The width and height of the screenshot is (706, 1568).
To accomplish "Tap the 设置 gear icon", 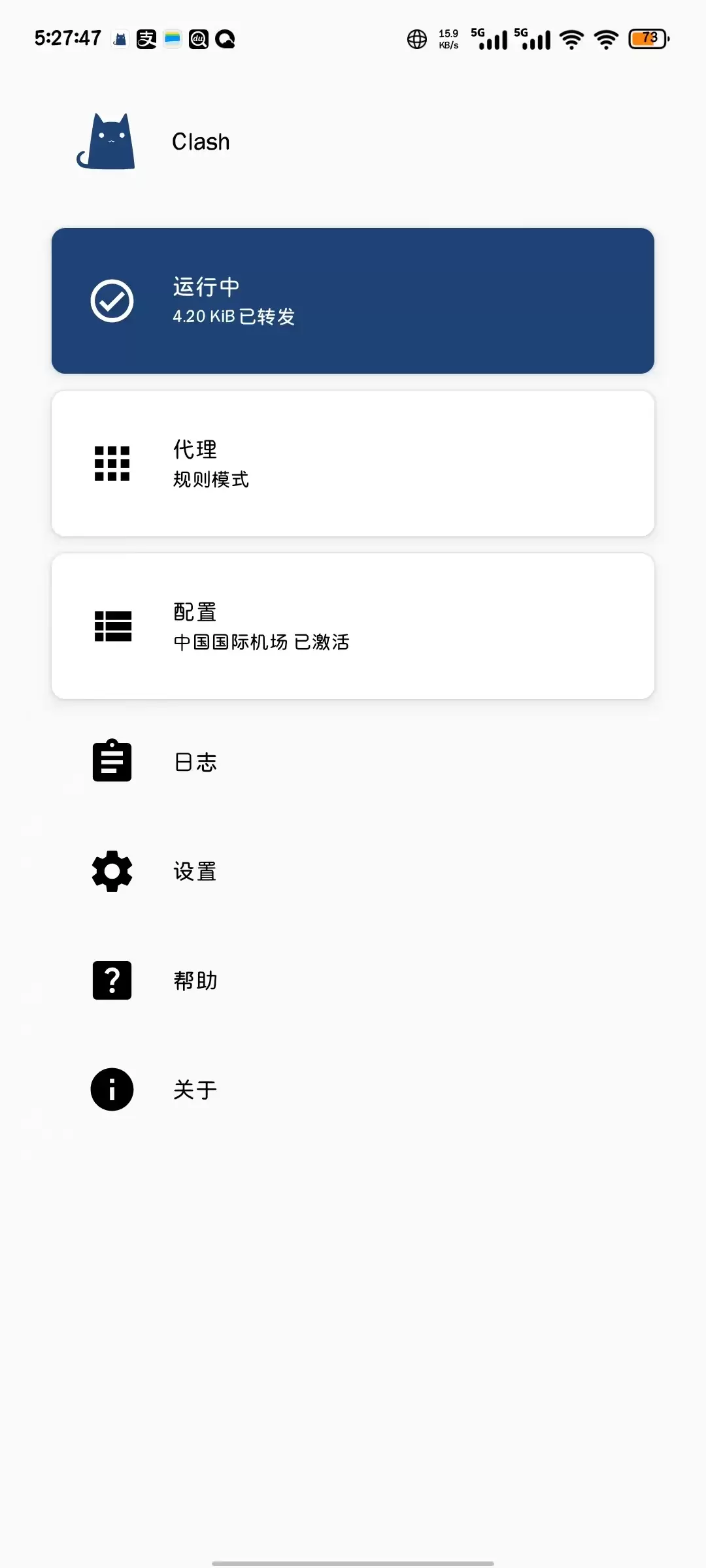I will (x=111, y=870).
